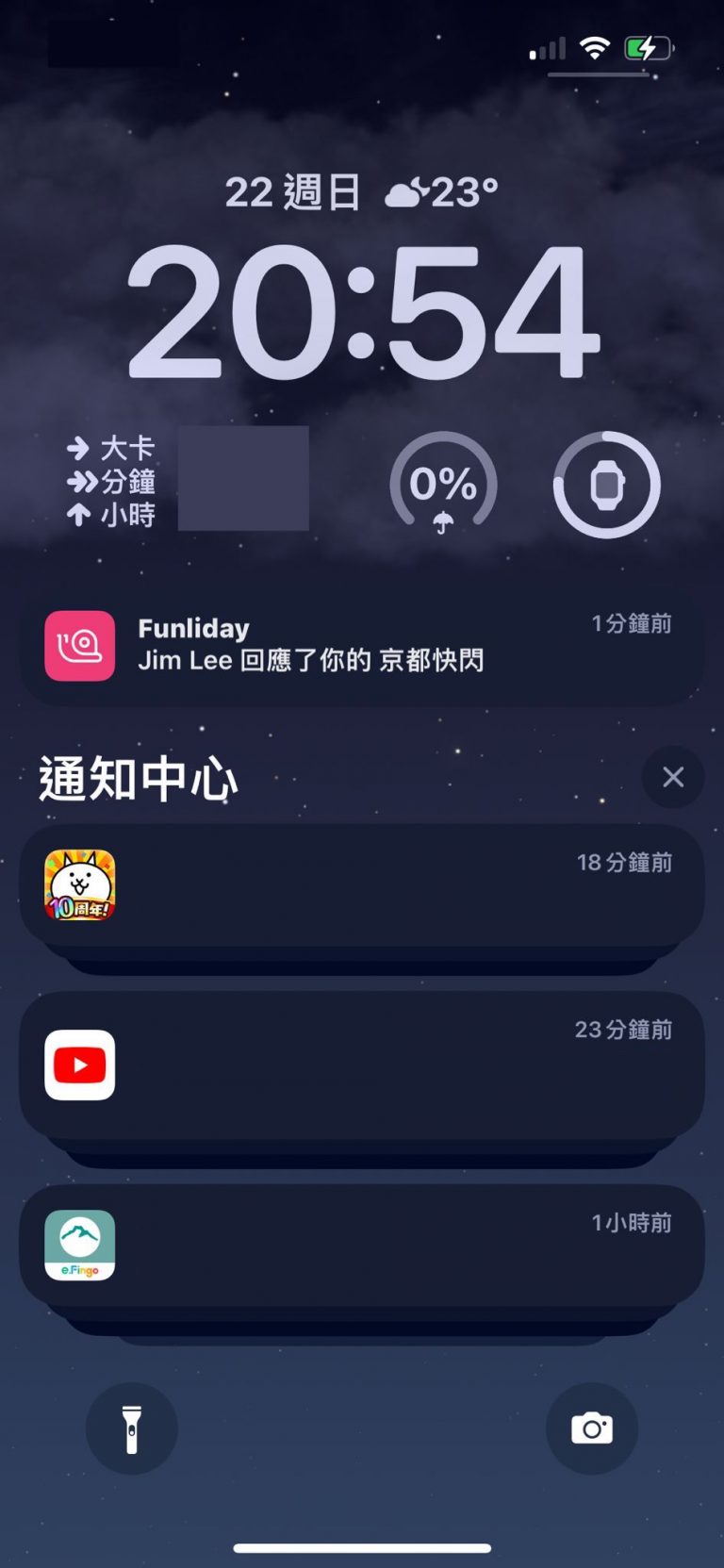This screenshot has height=1568, width=724.
Task: Turn on the flashlight
Action: coord(131,1428)
